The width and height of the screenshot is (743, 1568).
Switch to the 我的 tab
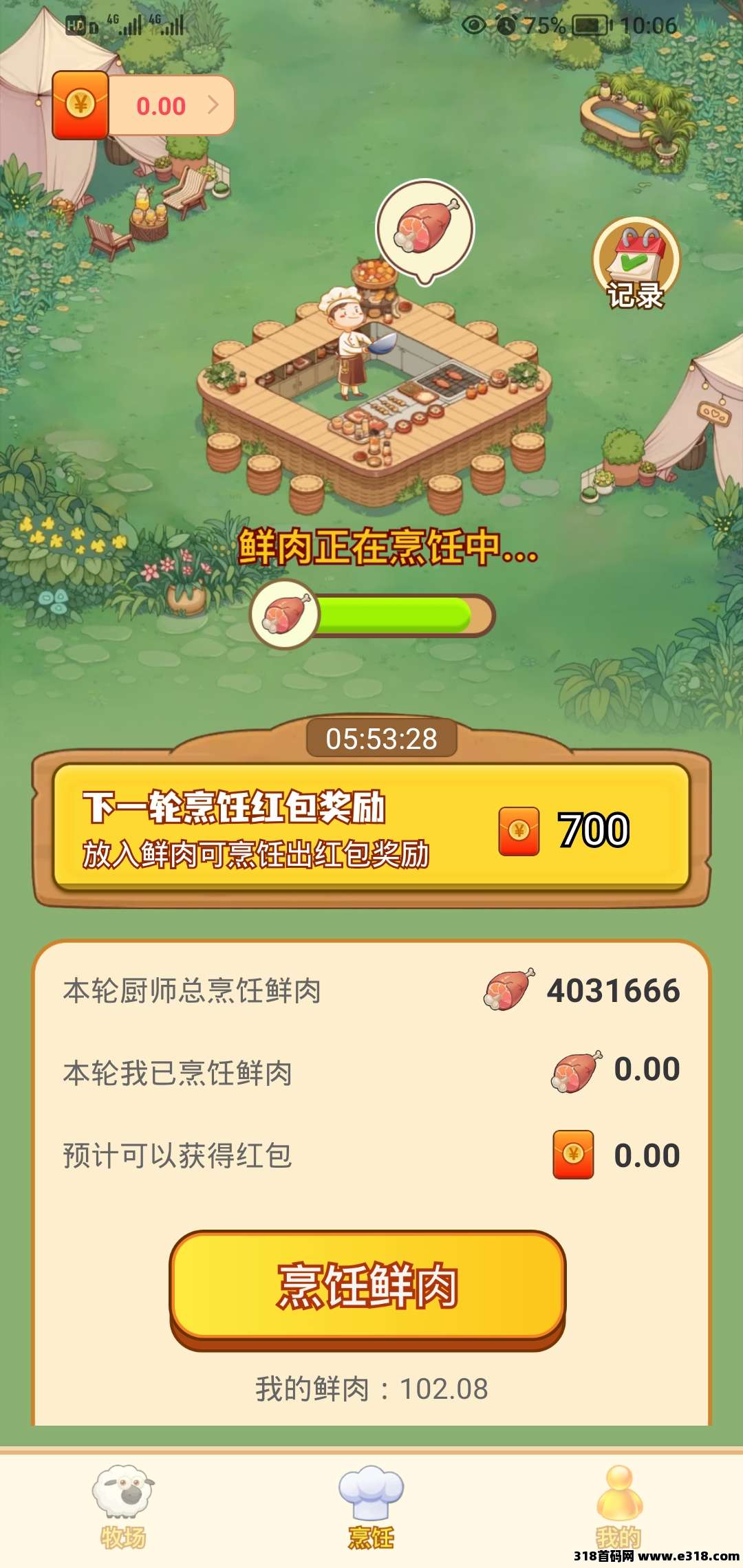point(618,1507)
